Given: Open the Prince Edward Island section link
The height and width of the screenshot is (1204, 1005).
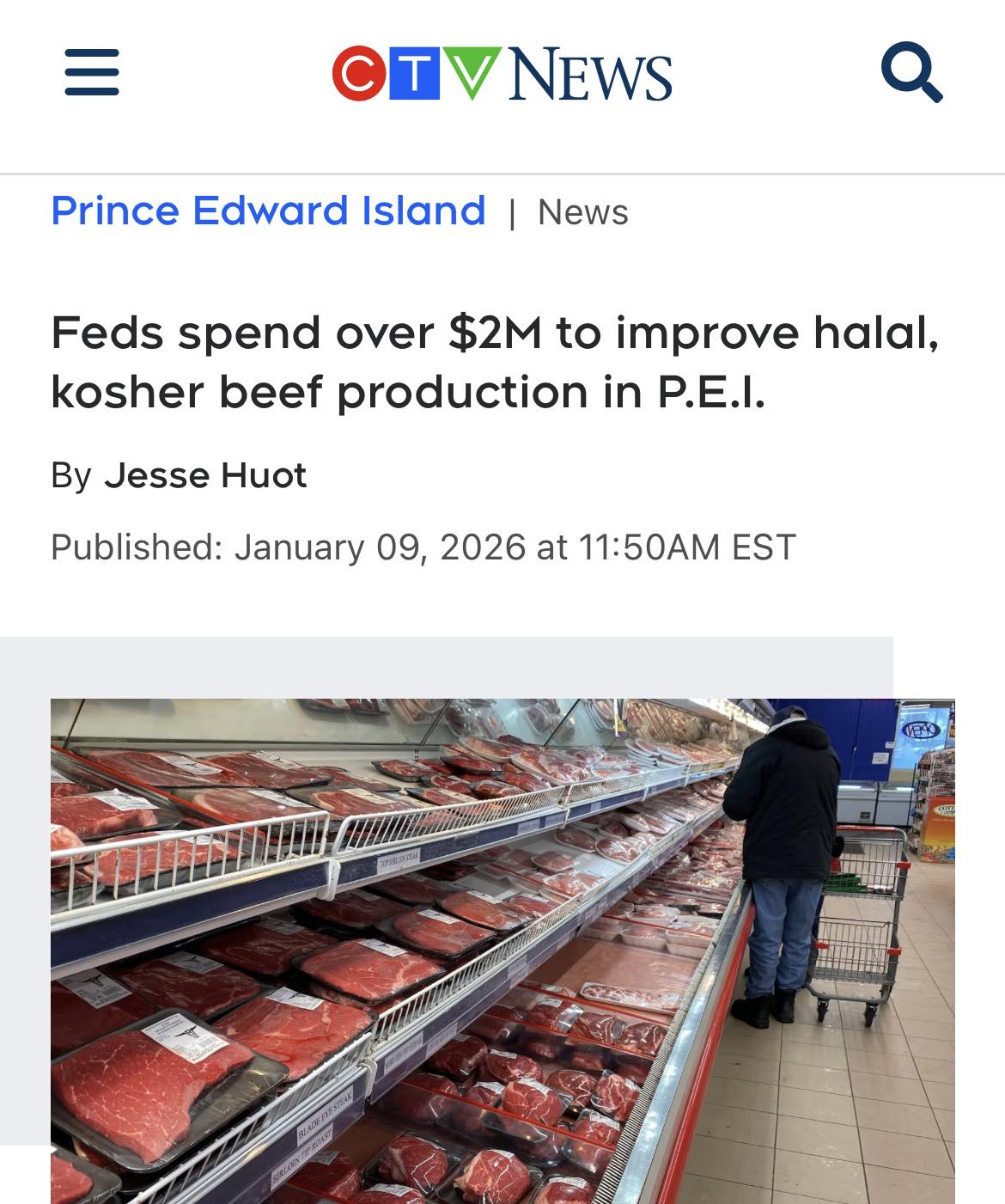Looking at the screenshot, I should 268,211.
